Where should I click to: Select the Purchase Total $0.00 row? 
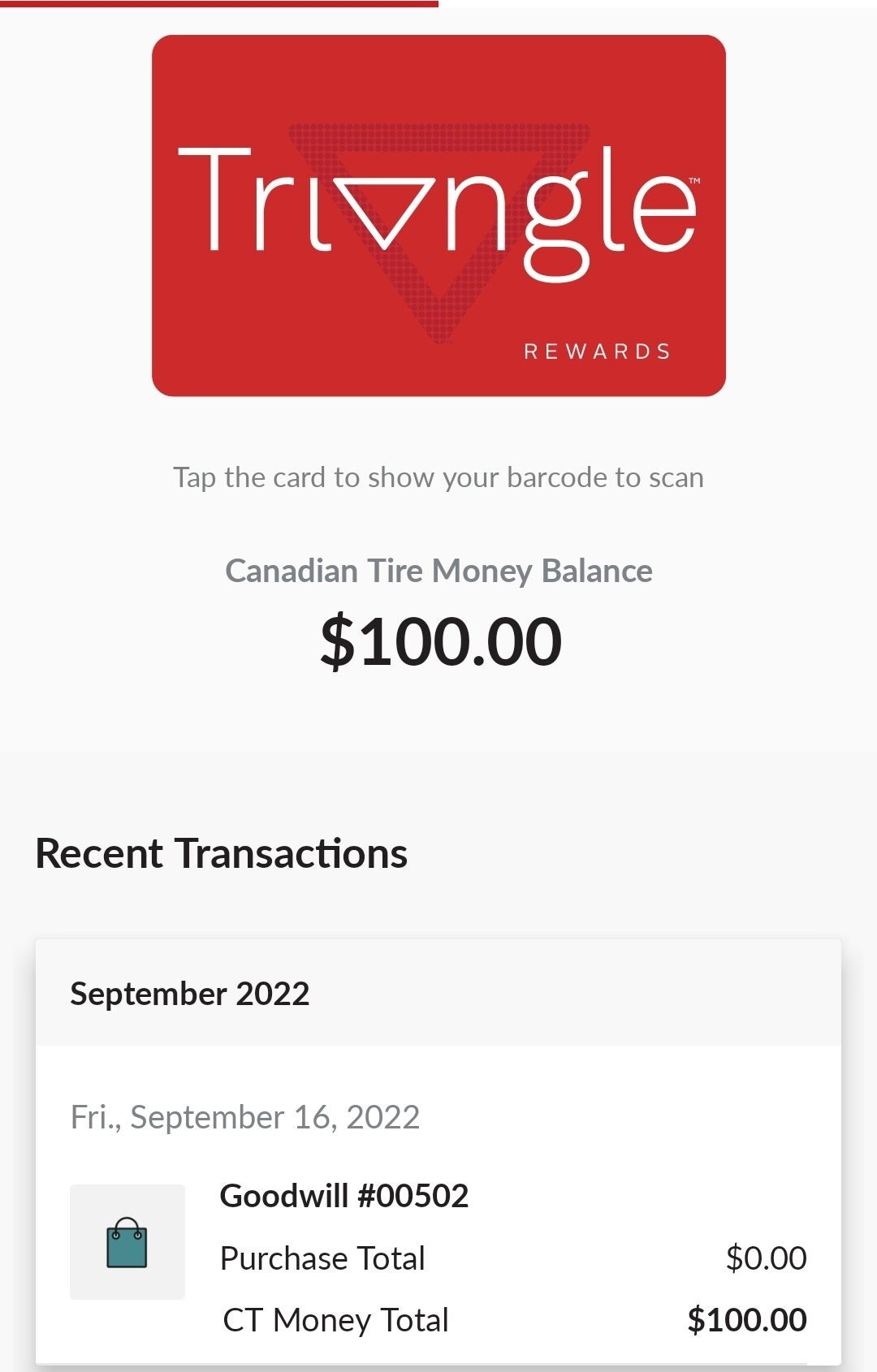click(x=512, y=1258)
